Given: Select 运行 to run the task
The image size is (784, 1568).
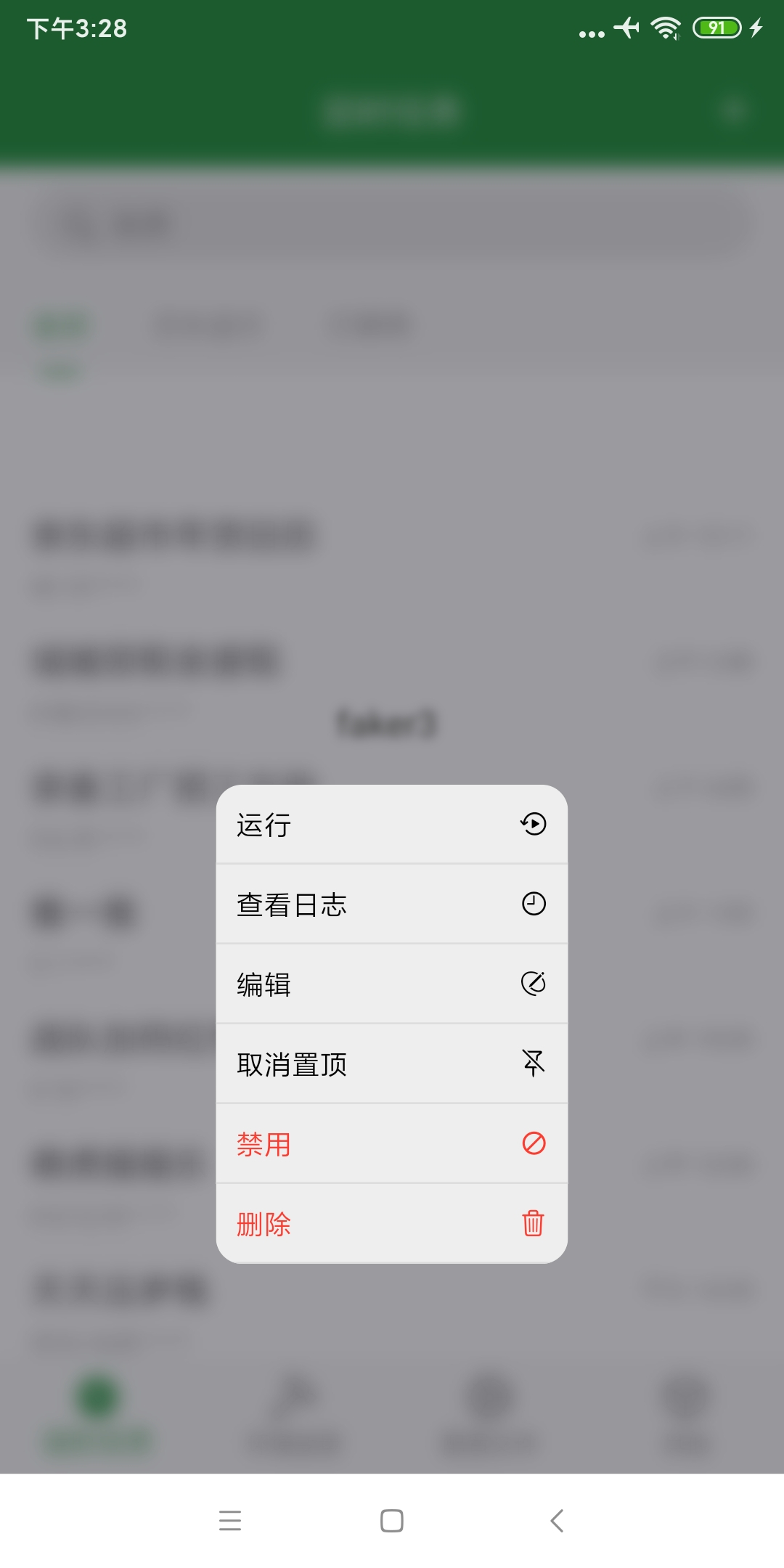Looking at the screenshot, I should point(391,825).
